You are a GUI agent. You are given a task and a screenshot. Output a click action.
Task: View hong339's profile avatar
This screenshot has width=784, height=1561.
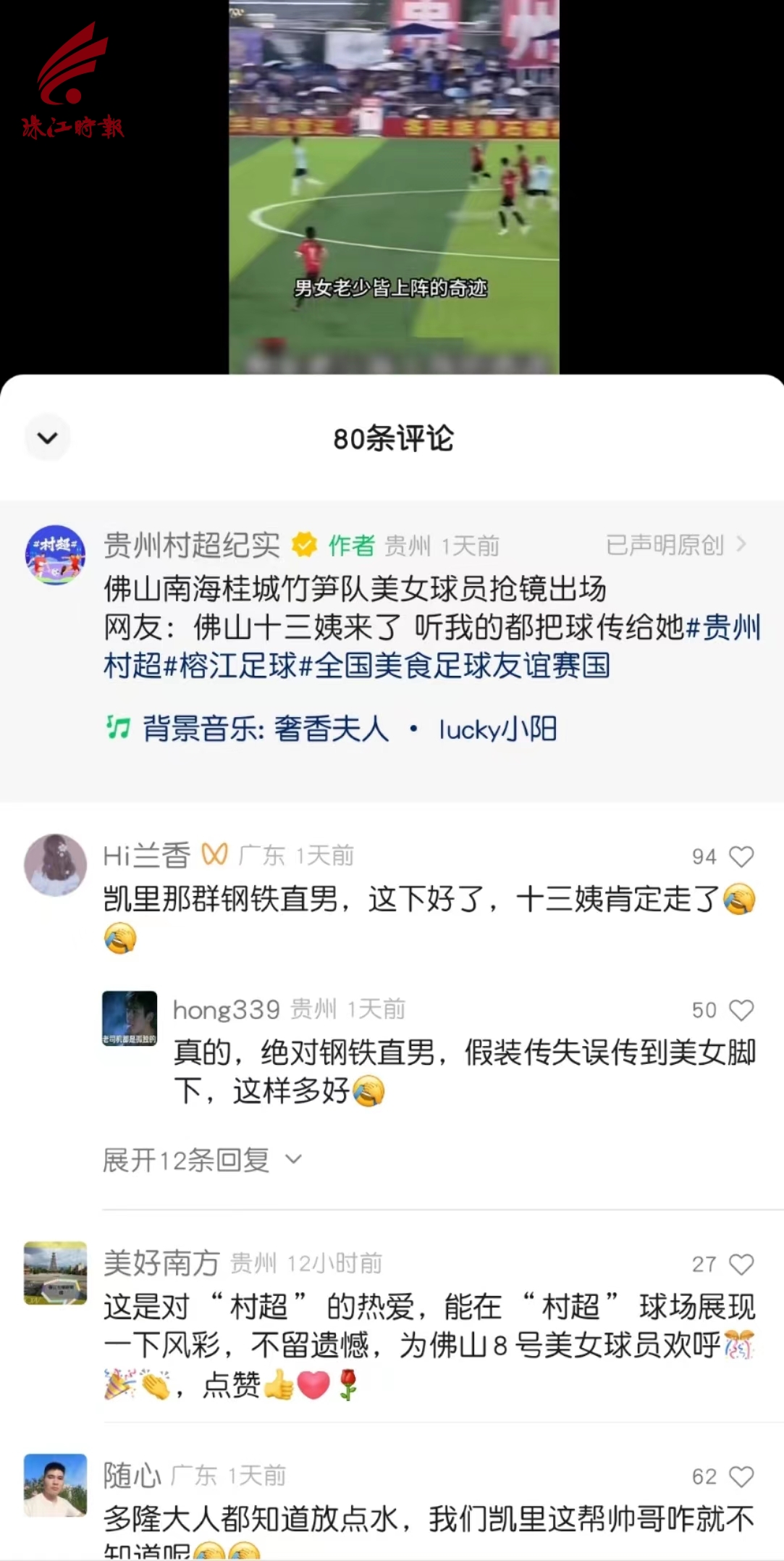(130, 1018)
